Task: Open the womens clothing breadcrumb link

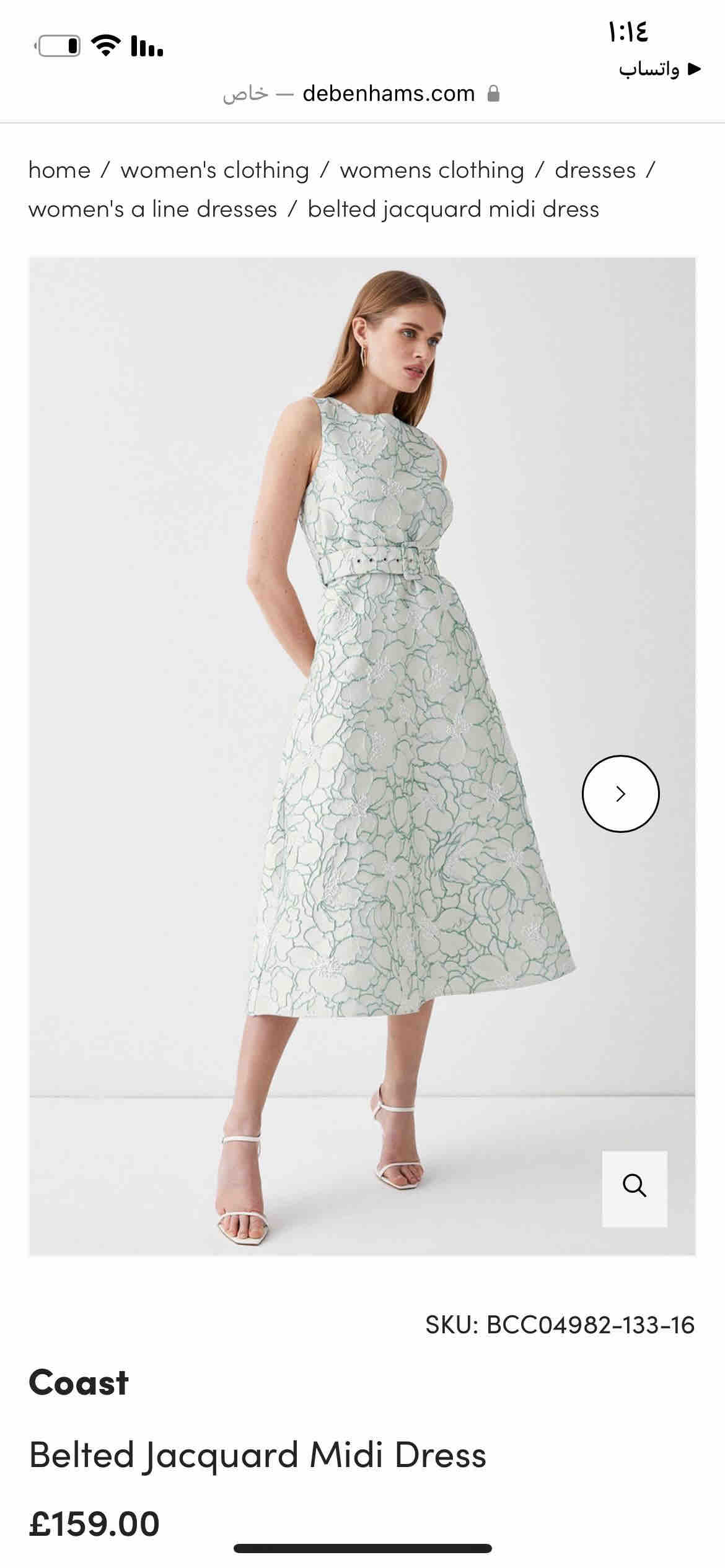Action: coord(431,170)
